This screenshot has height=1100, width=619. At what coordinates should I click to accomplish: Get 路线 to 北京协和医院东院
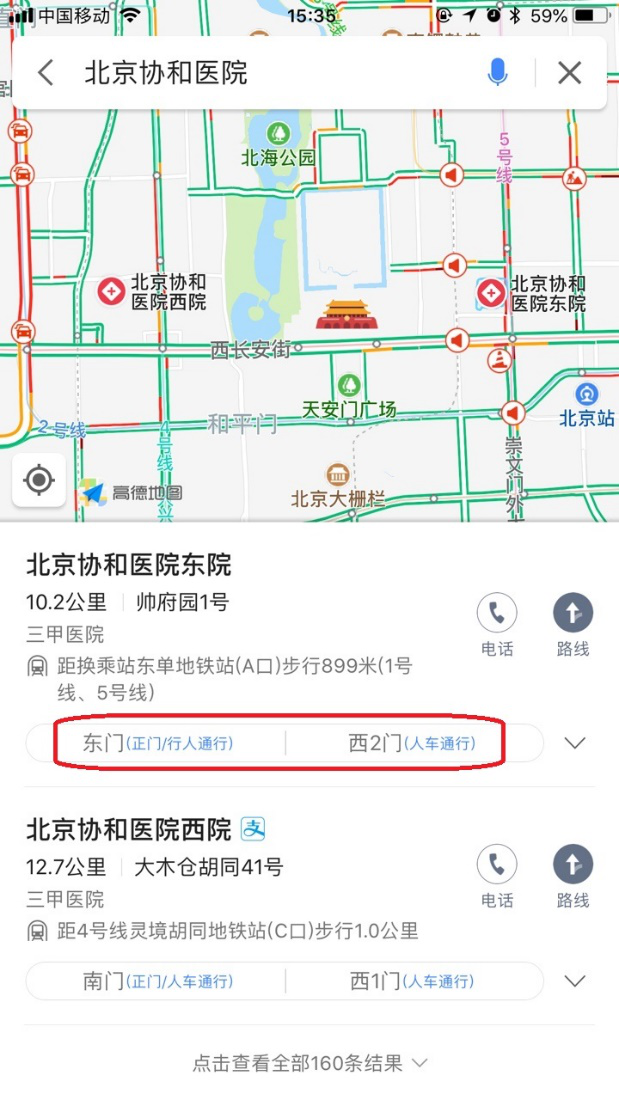573,623
